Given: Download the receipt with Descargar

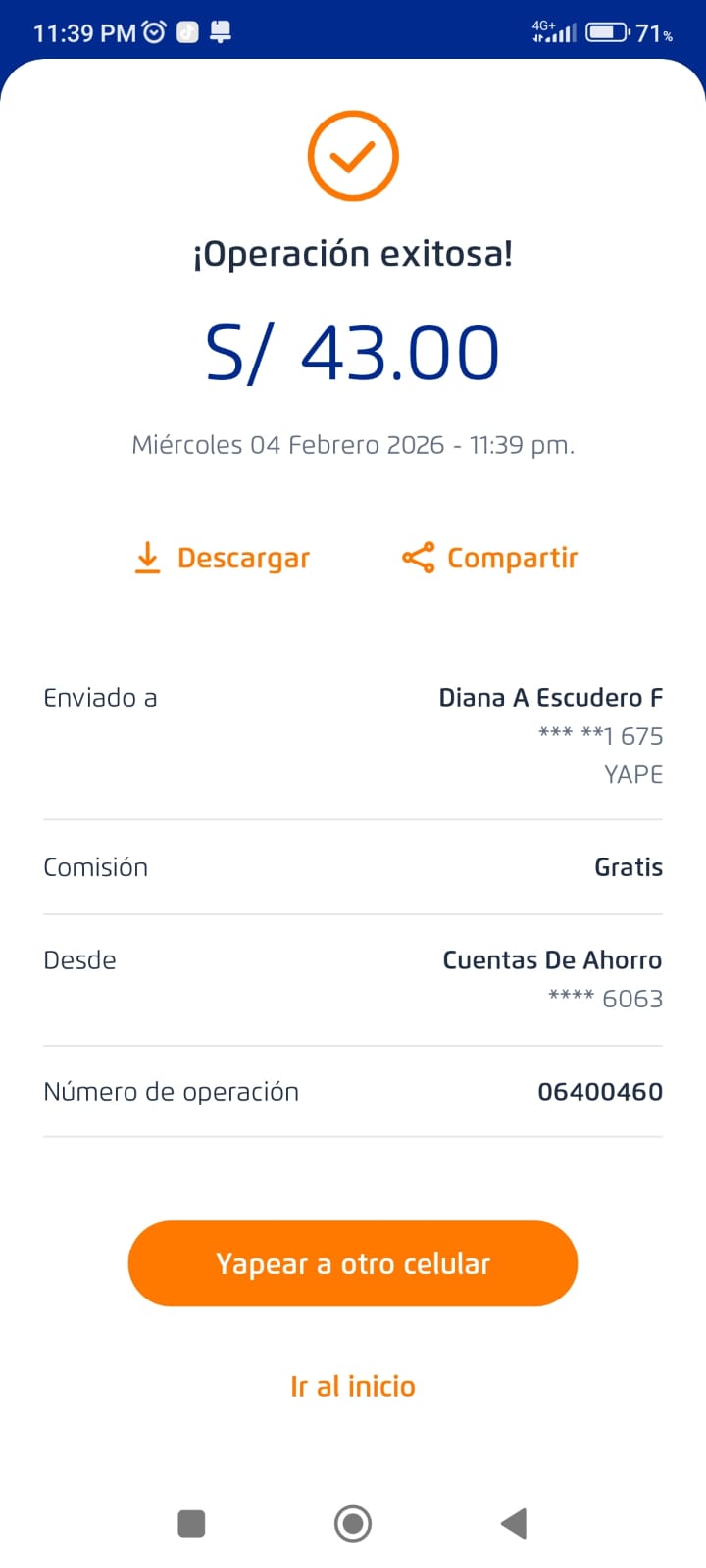Looking at the screenshot, I should pos(223,558).
